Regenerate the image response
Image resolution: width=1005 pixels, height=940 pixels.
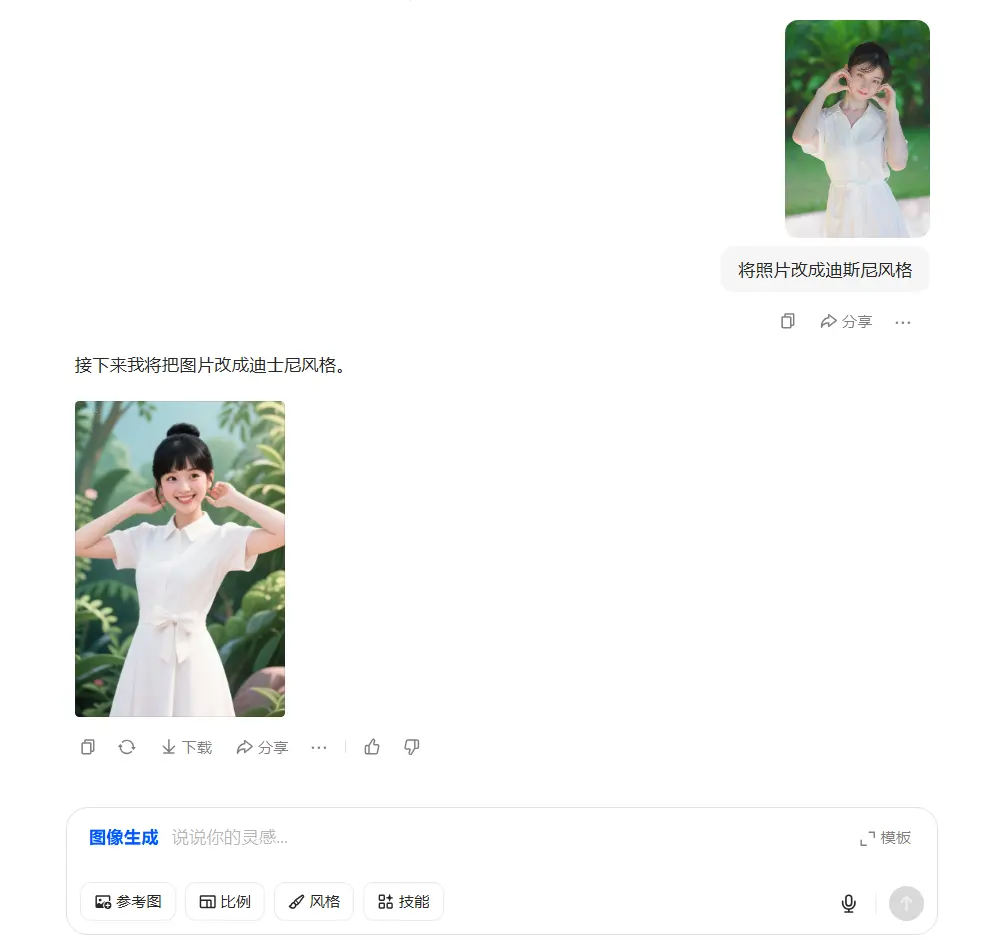click(127, 747)
